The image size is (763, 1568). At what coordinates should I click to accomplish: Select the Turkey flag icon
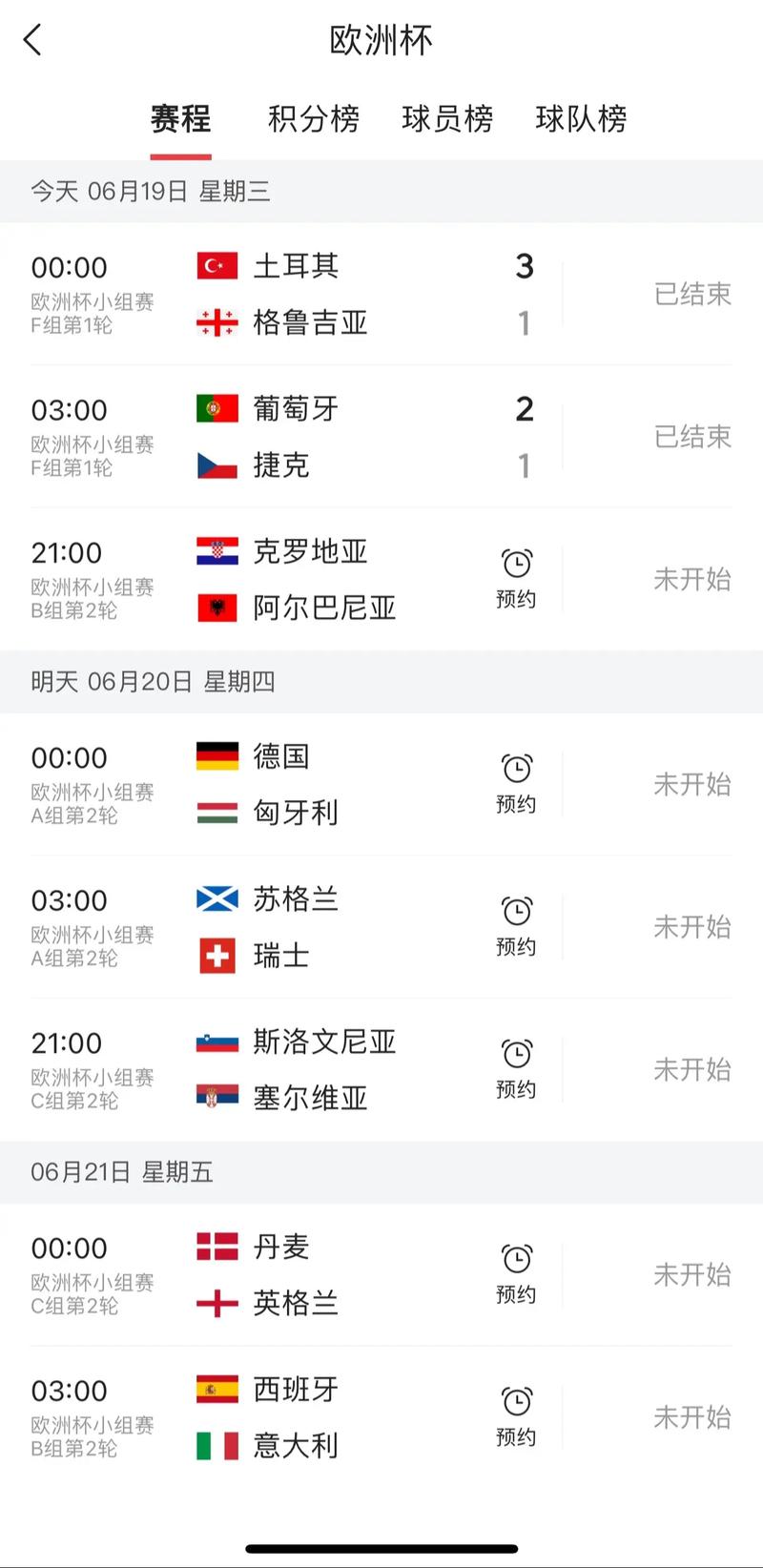[x=217, y=266]
